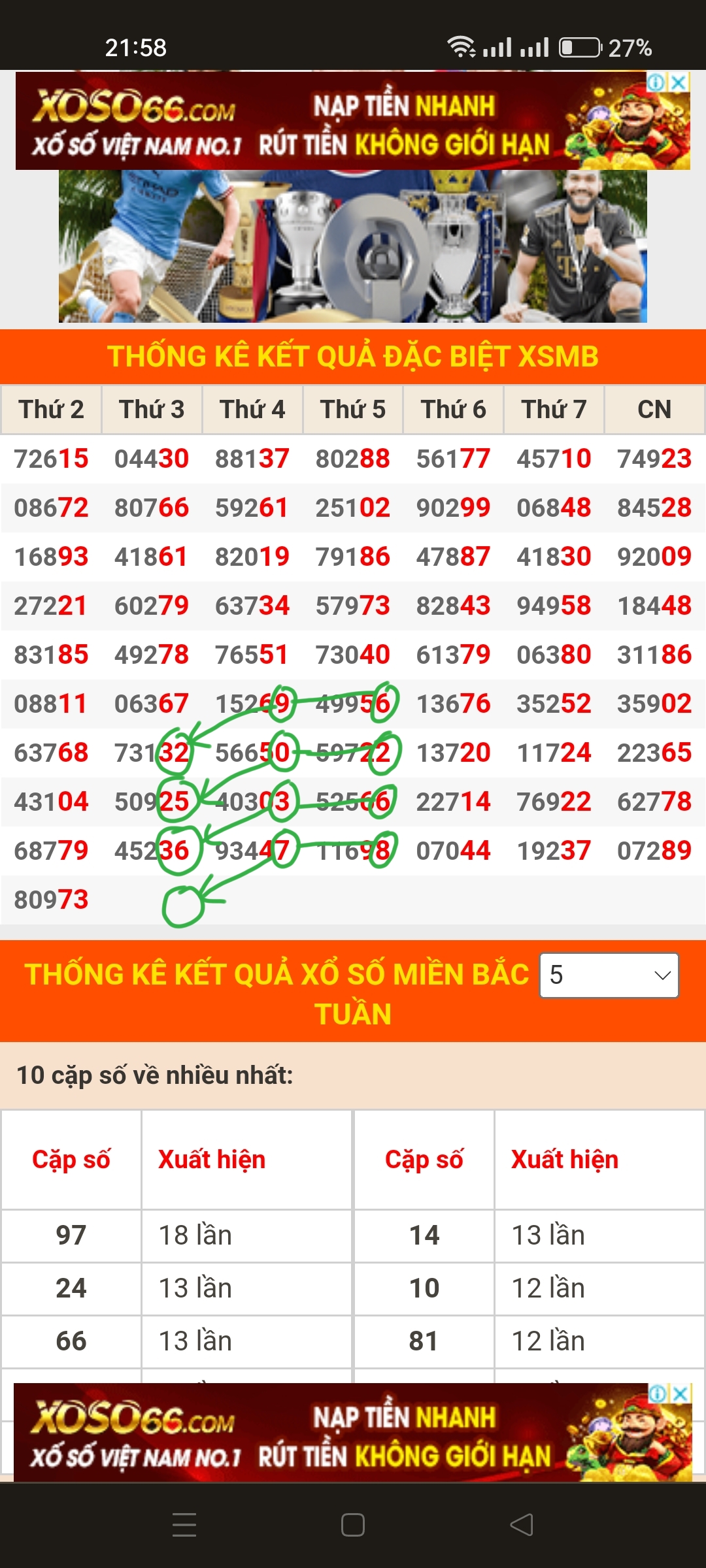This screenshot has width=706, height=1568.
Task: Open the recent apps menu
Action: [184, 1525]
